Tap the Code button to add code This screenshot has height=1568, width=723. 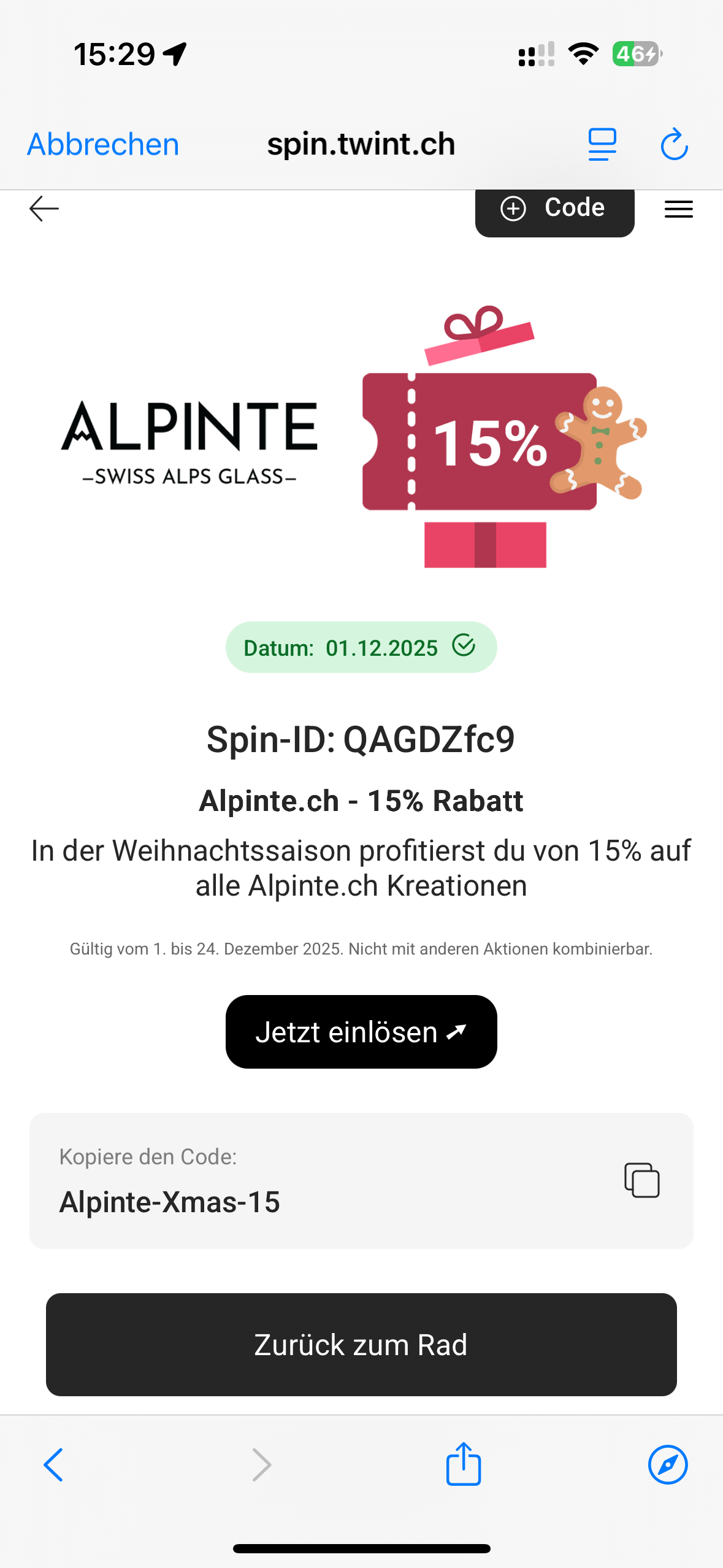(554, 209)
